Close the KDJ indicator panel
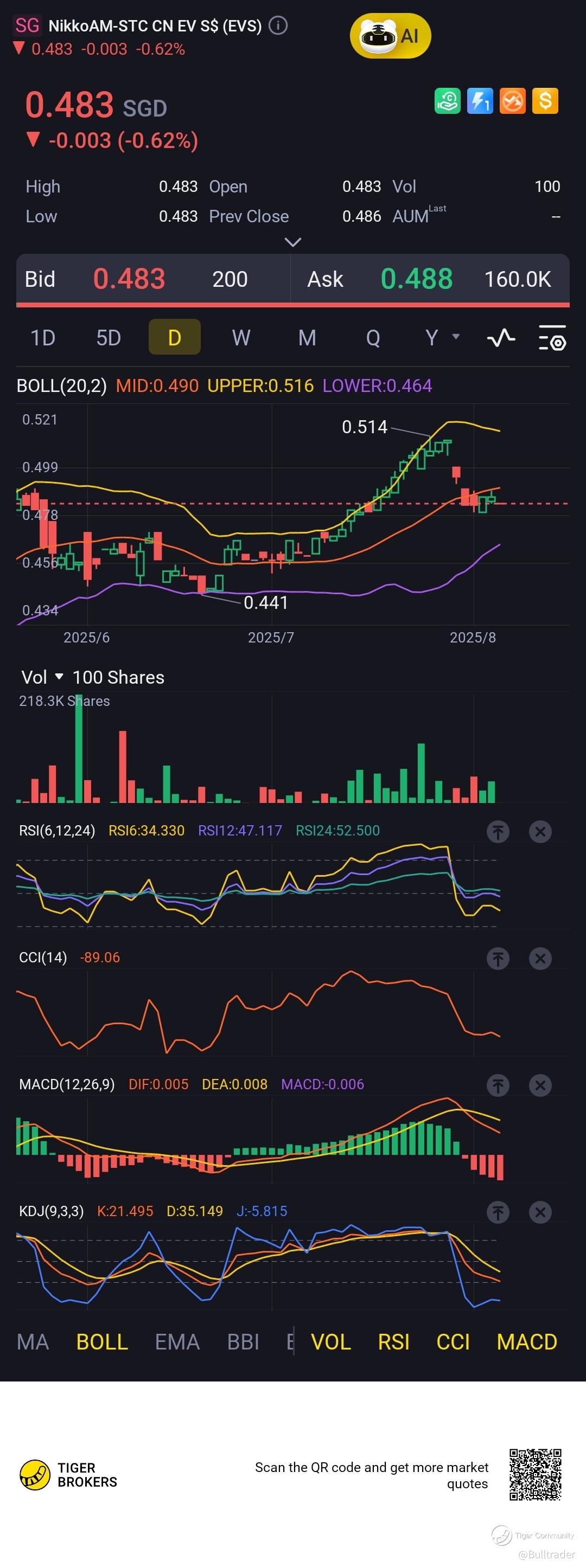Screen dimensions: 586x1568 coord(540,1212)
